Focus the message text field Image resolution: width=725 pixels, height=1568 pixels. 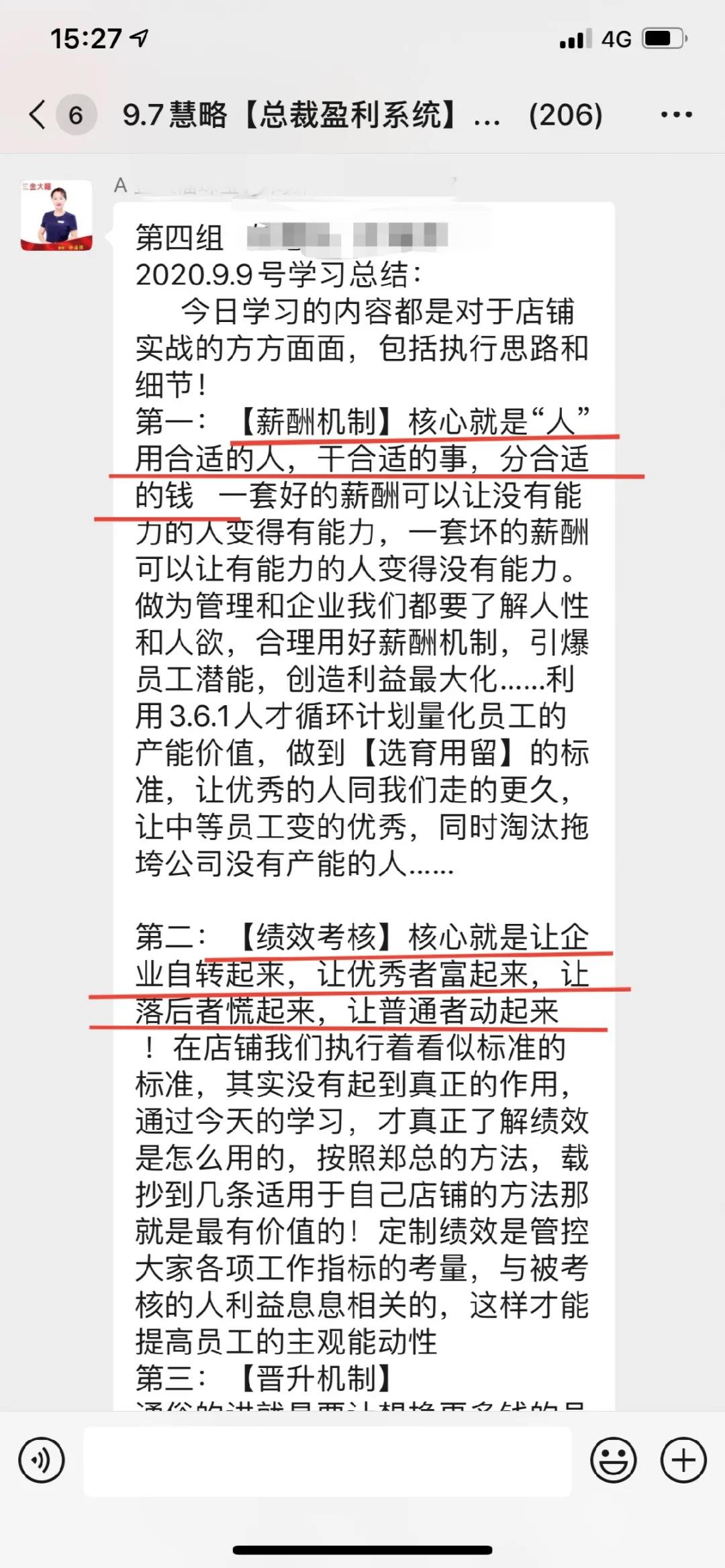[328, 1461]
